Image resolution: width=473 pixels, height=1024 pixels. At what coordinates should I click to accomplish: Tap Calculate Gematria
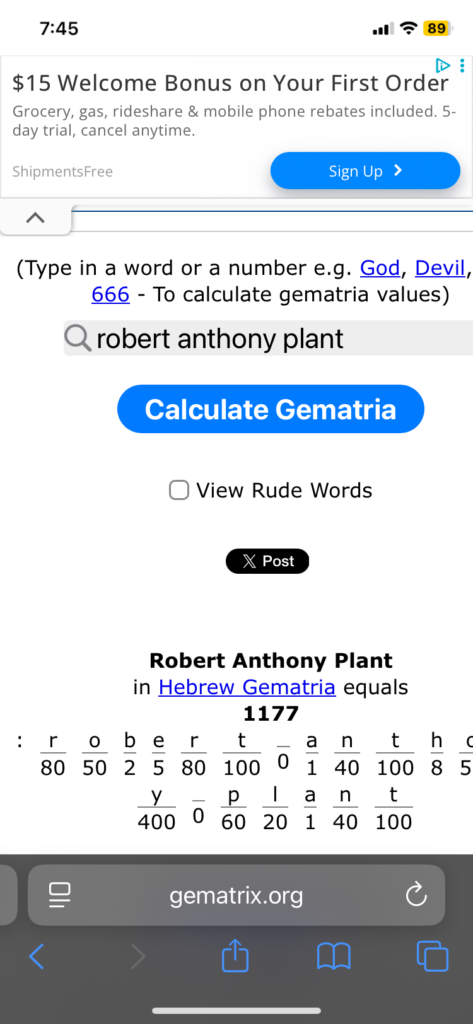pyautogui.click(x=270, y=409)
